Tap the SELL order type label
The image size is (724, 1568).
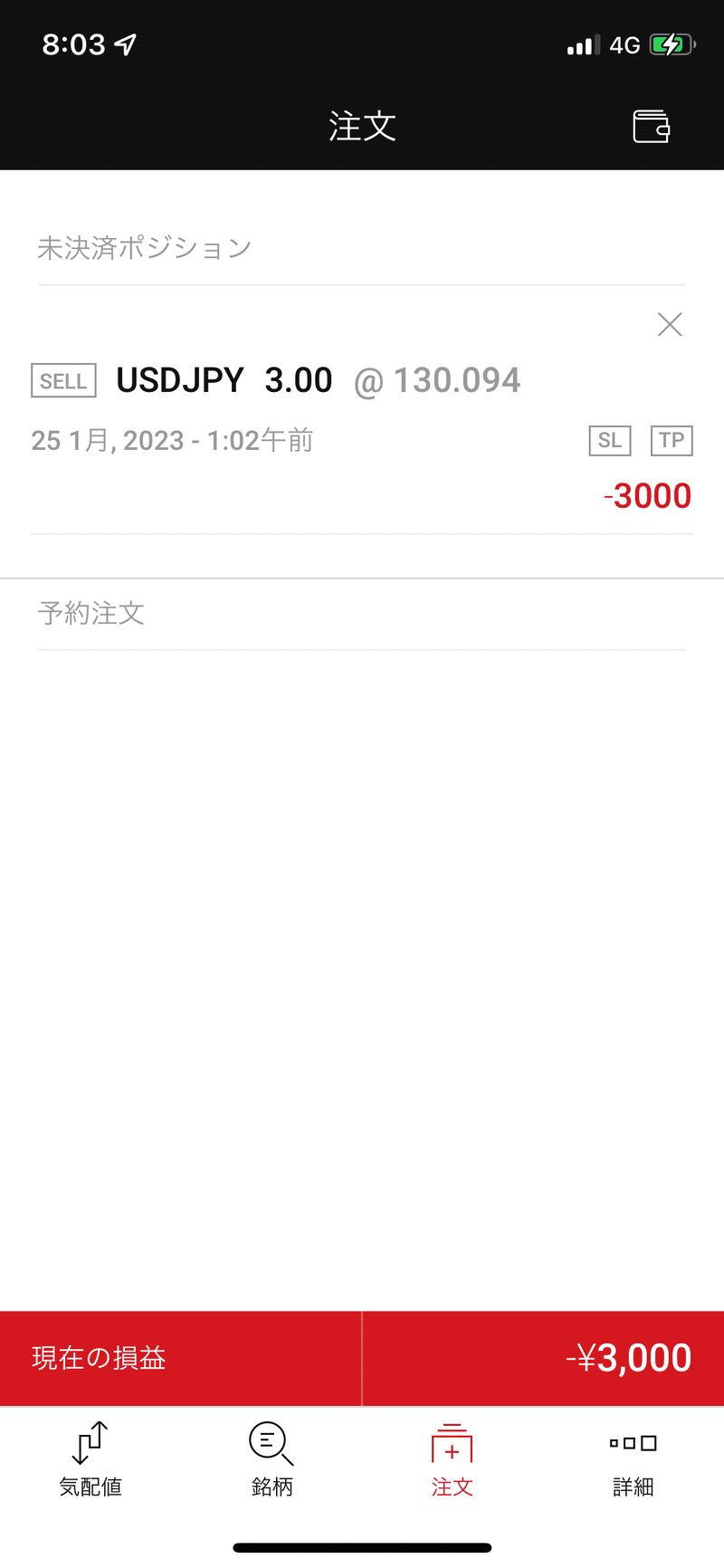click(63, 380)
